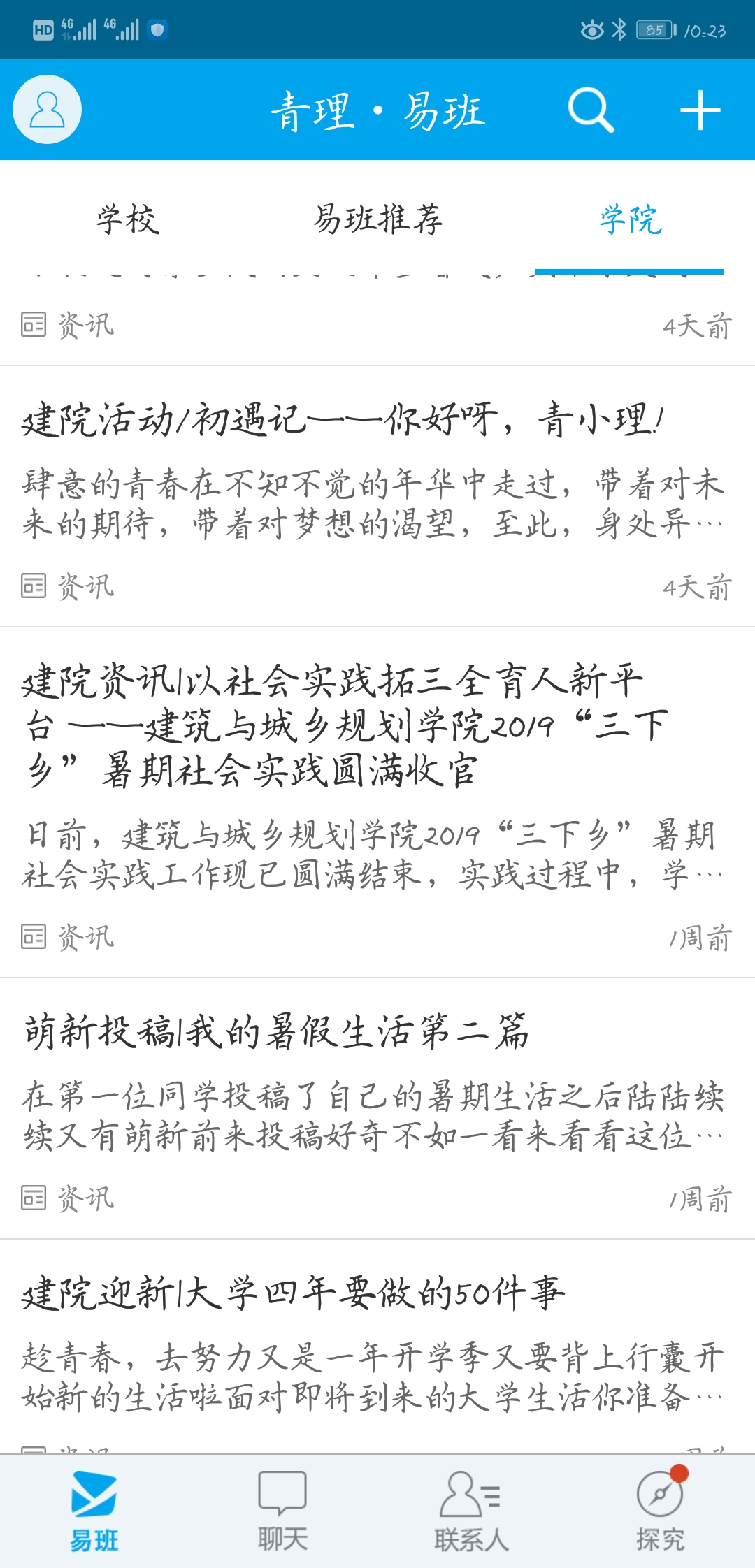
Task: Switch to the 易班推荐 tab
Action: (377, 219)
